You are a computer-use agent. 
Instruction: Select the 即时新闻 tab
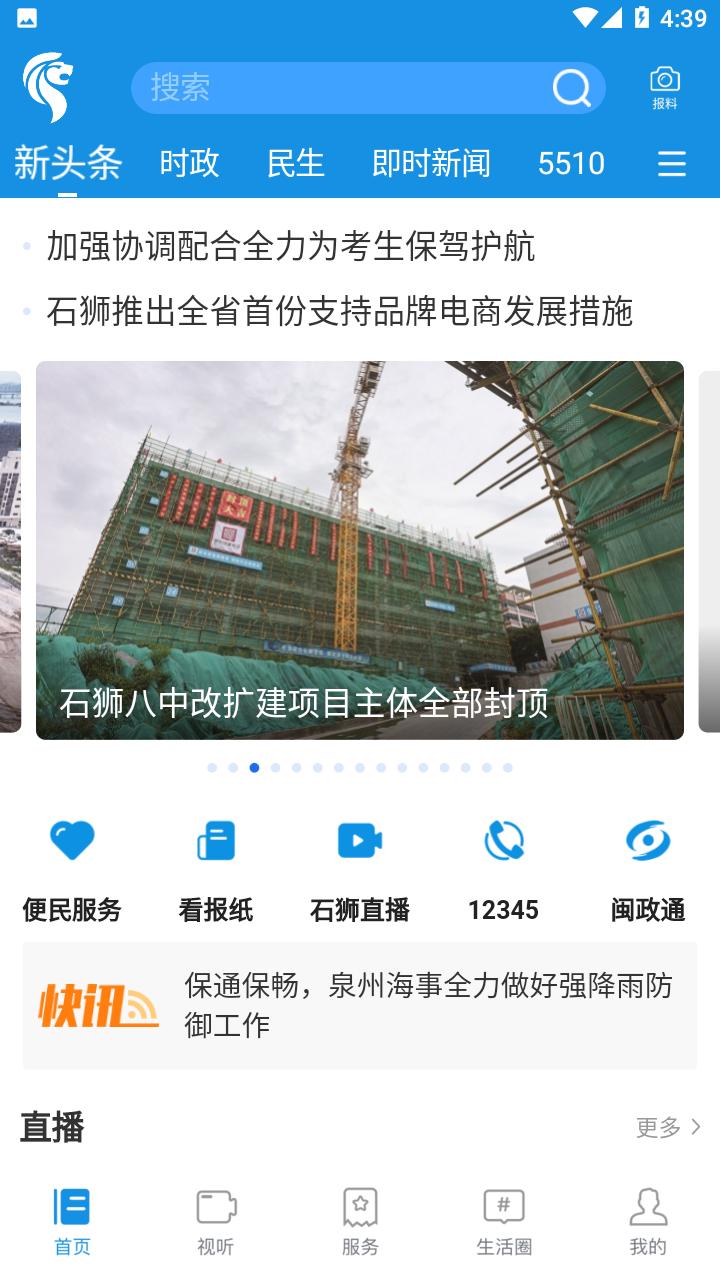(431, 163)
